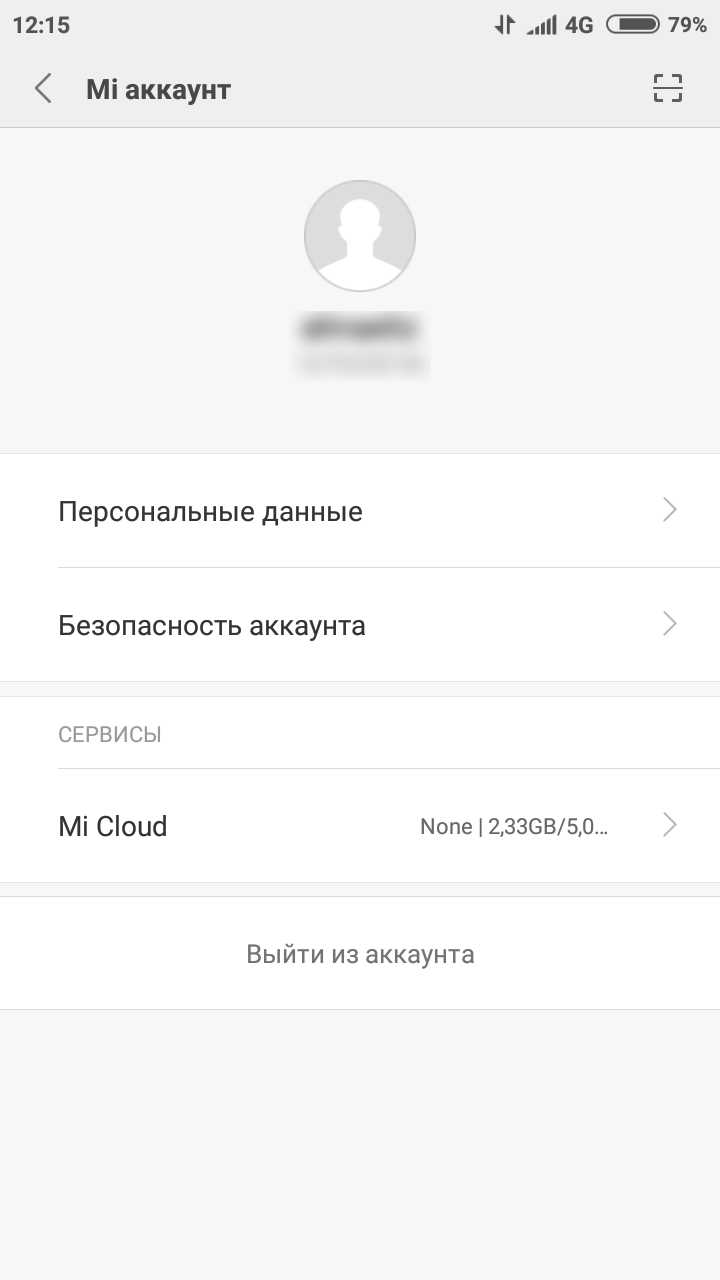The image size is (720, 1280).
Task: Open the QR code scanner icon
Action: (x=668, y=89)
